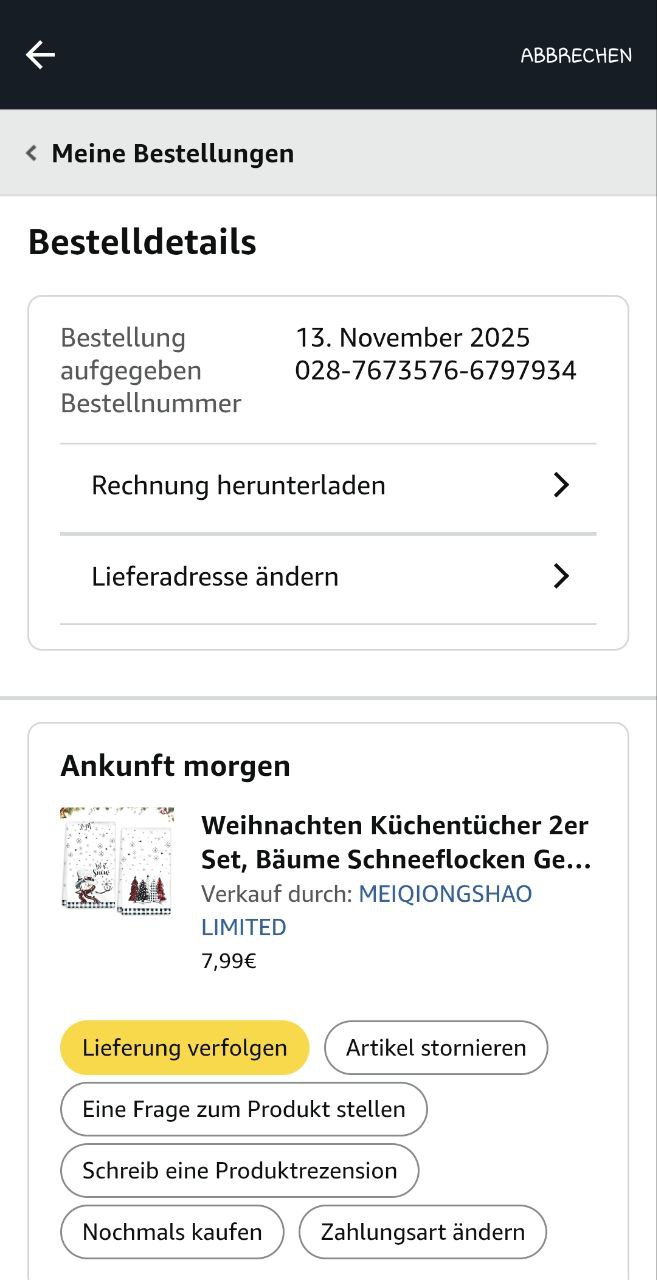
Task: Go back using the top-left arrow
Action: pyautogui.click(x=40, y=55)
